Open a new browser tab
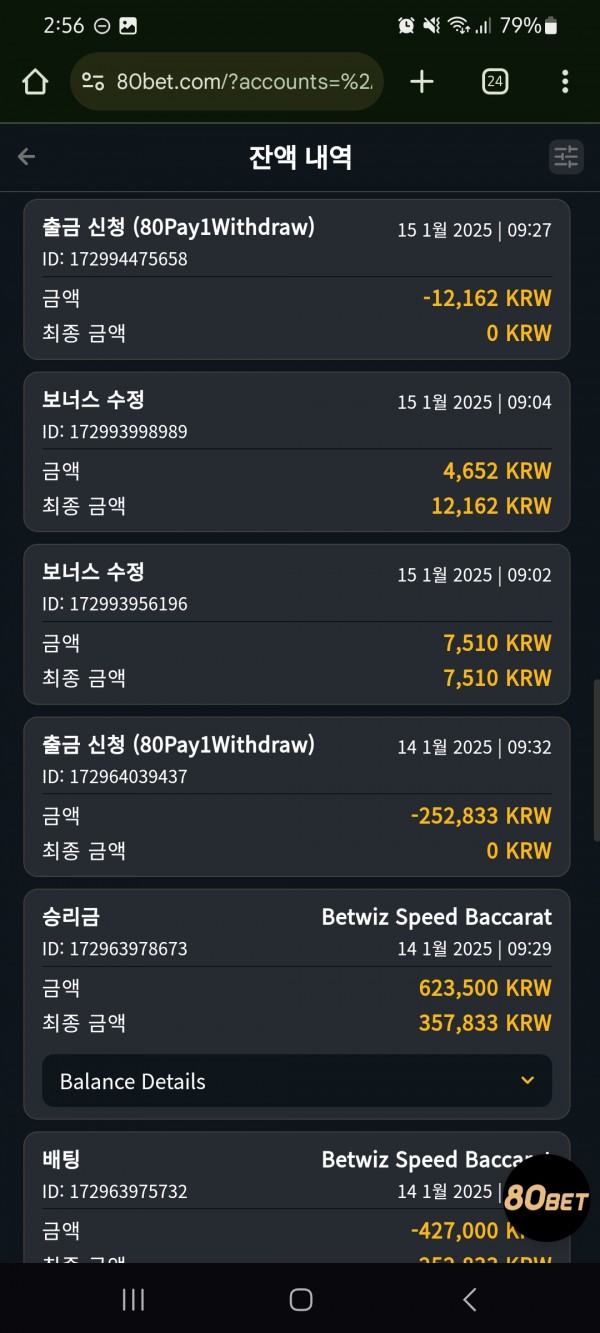600x1333 pixels. click(422, 82)
